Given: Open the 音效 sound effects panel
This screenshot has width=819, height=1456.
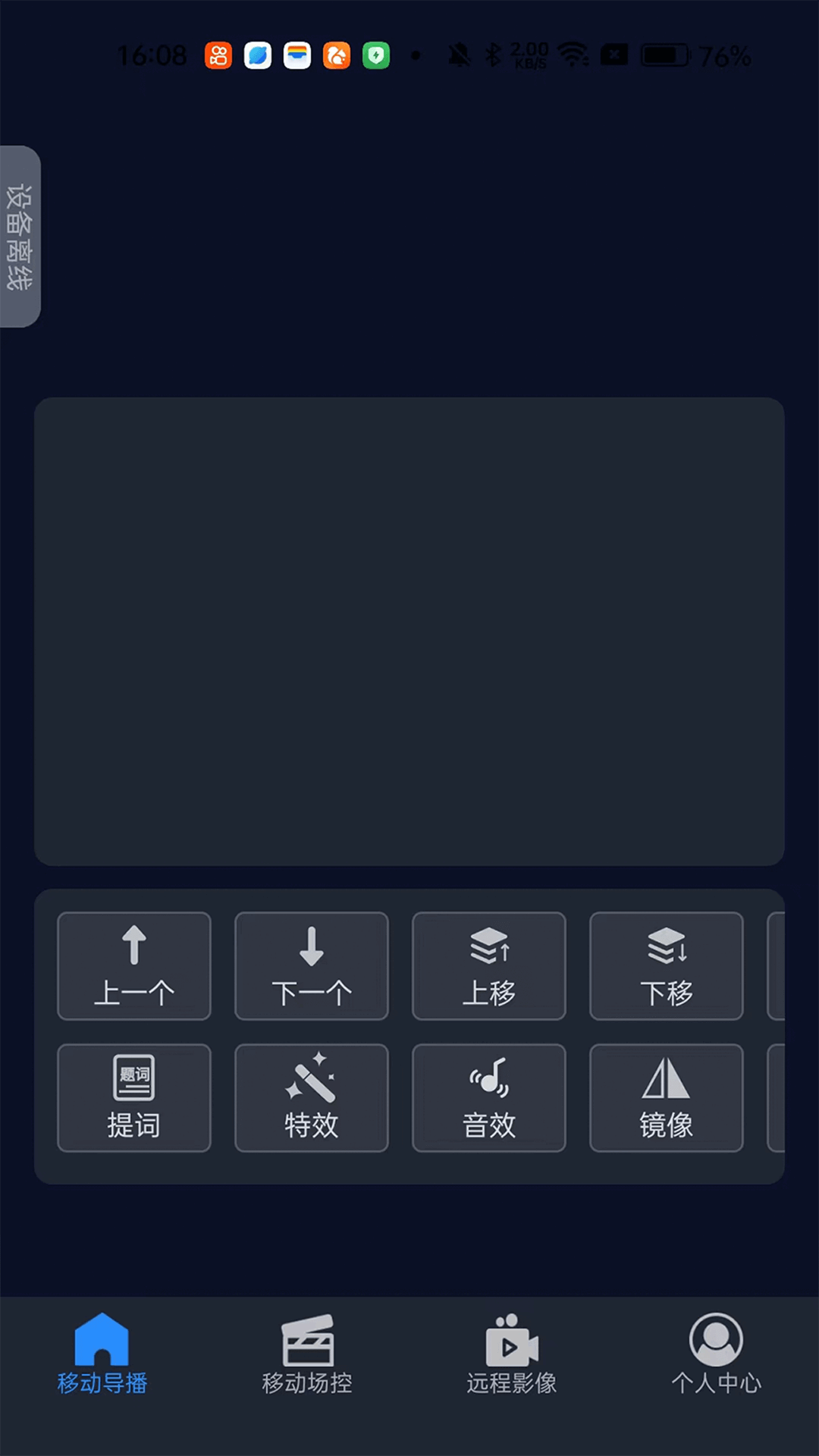Looking at the screenshot, I should (488, 1097).
